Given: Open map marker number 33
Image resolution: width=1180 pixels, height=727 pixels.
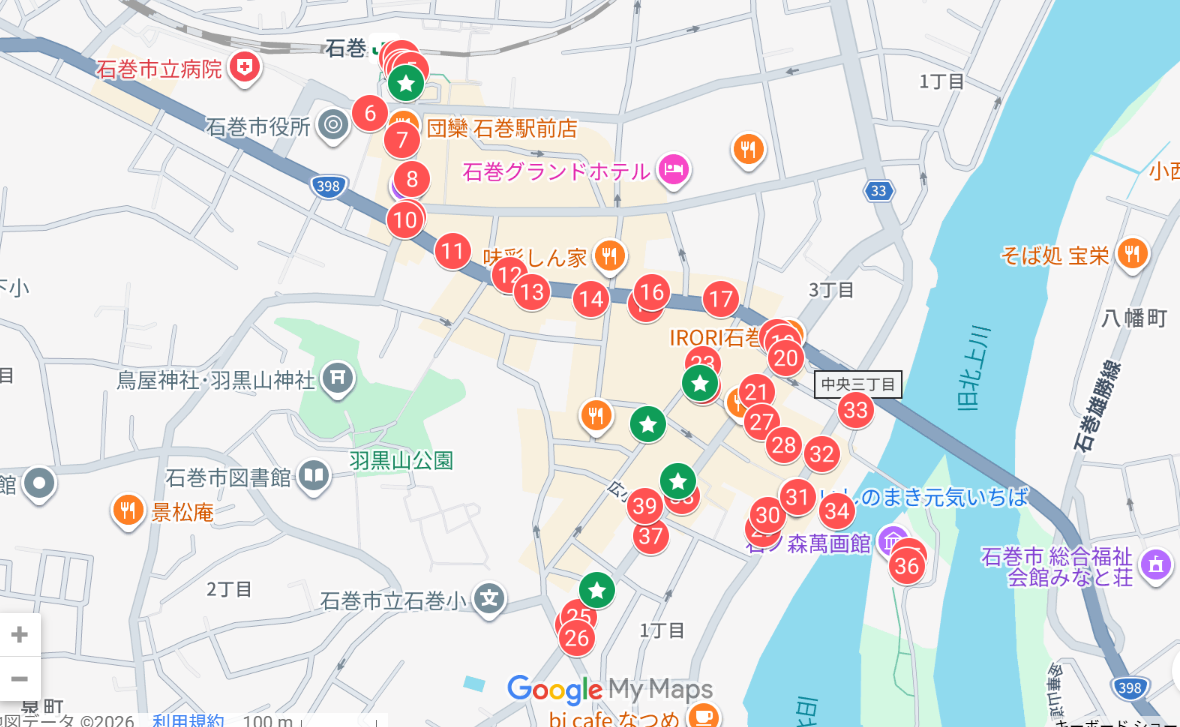Looking at the screenshot, I should [856, 409].
